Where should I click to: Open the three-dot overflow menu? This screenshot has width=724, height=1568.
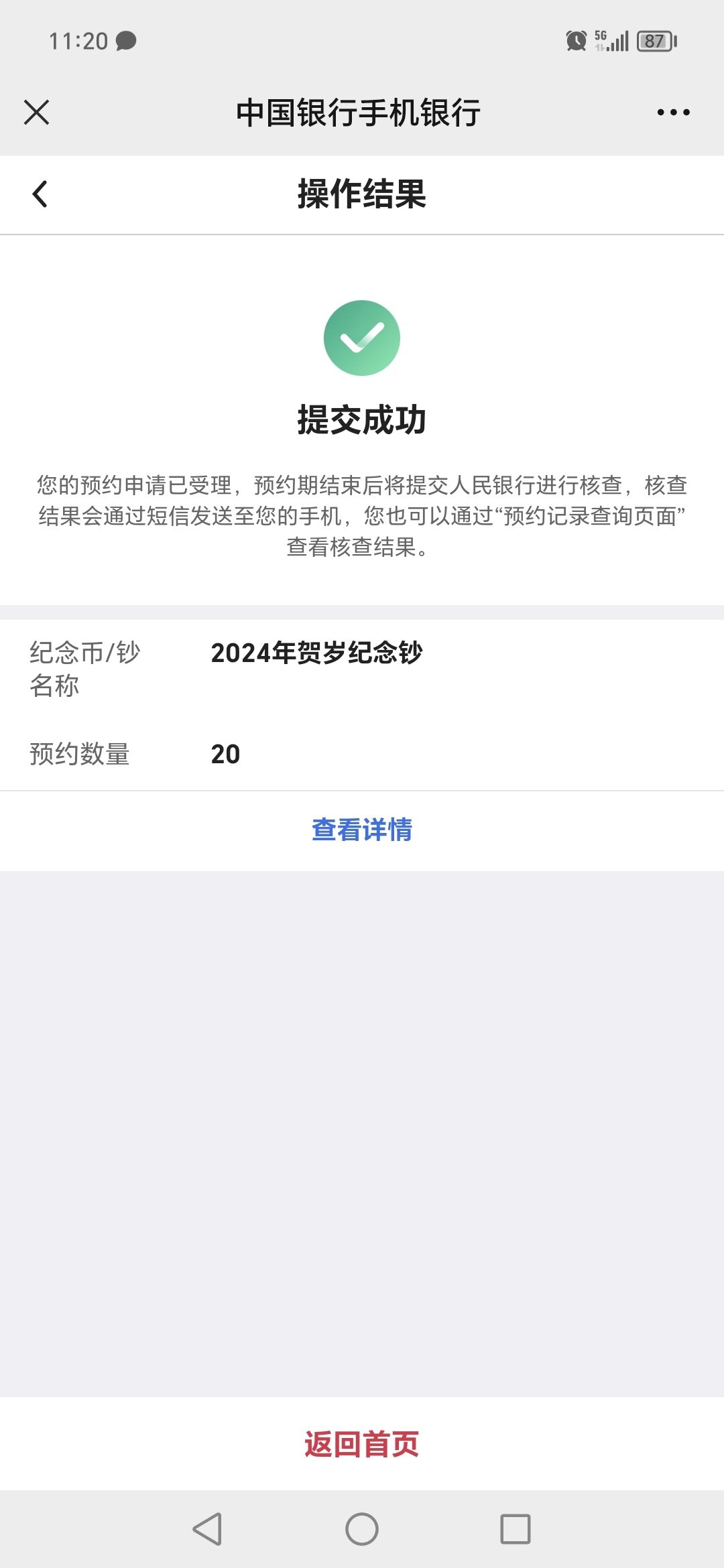click(x=673, y=112)
